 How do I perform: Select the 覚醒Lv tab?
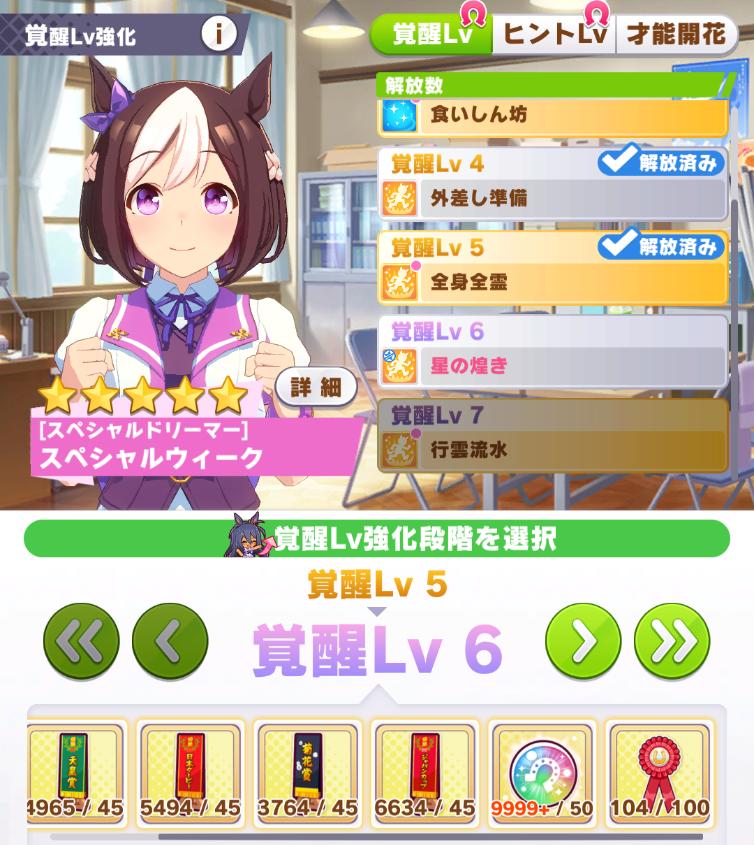click(x=431, y=34)
